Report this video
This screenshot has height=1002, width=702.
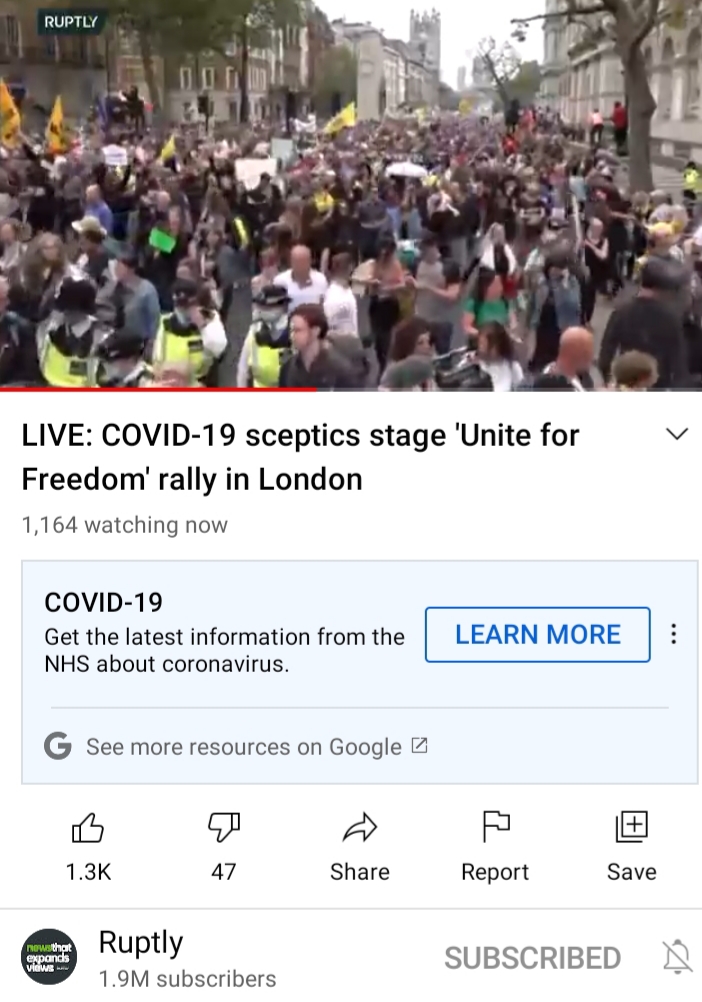point(495,844)
